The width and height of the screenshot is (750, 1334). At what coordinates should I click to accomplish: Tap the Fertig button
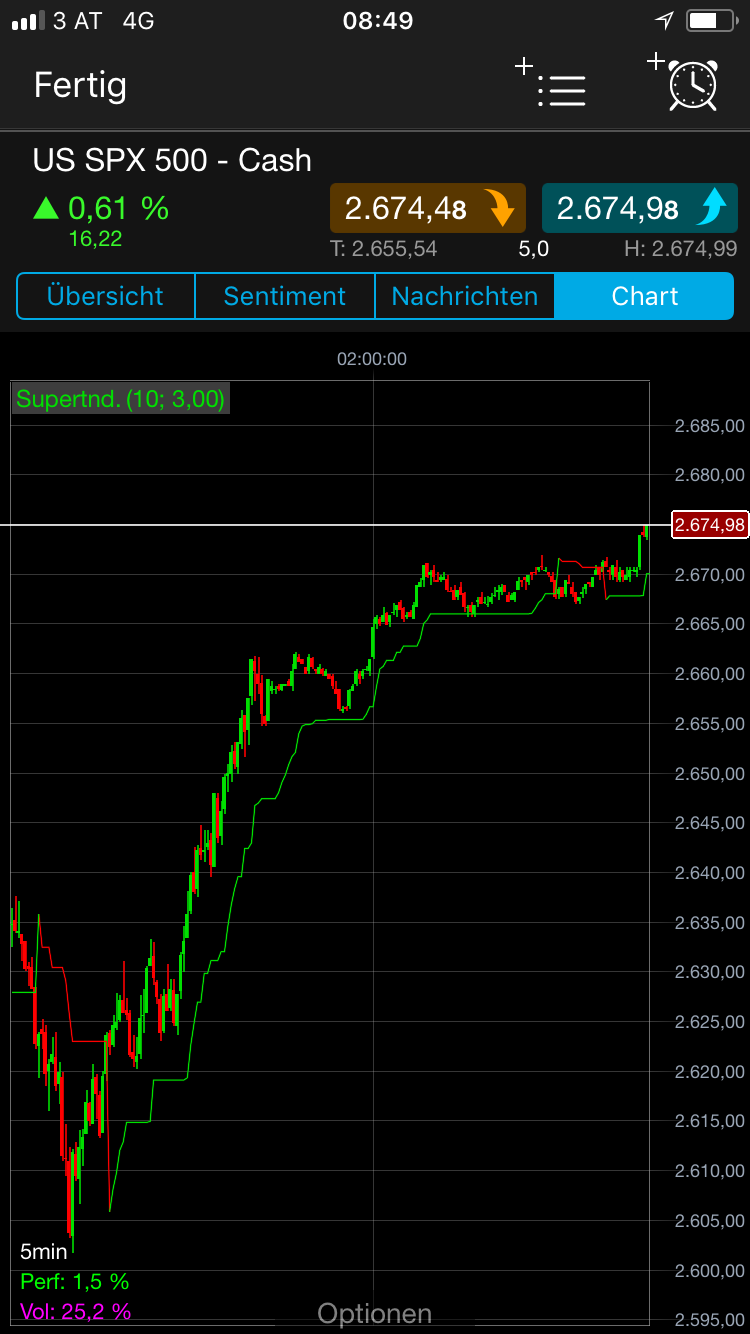pos(80,86)
